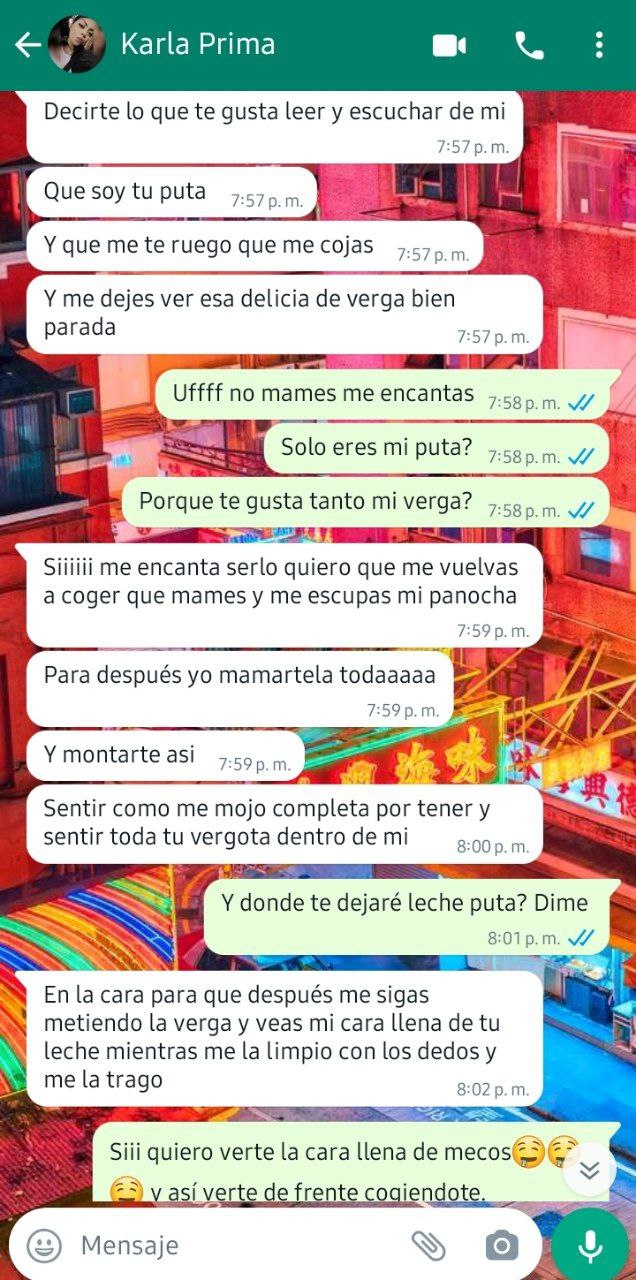Open the camera from the message bar
The width and height of the screenshot is (636, 1280).
click(502, 1245)
